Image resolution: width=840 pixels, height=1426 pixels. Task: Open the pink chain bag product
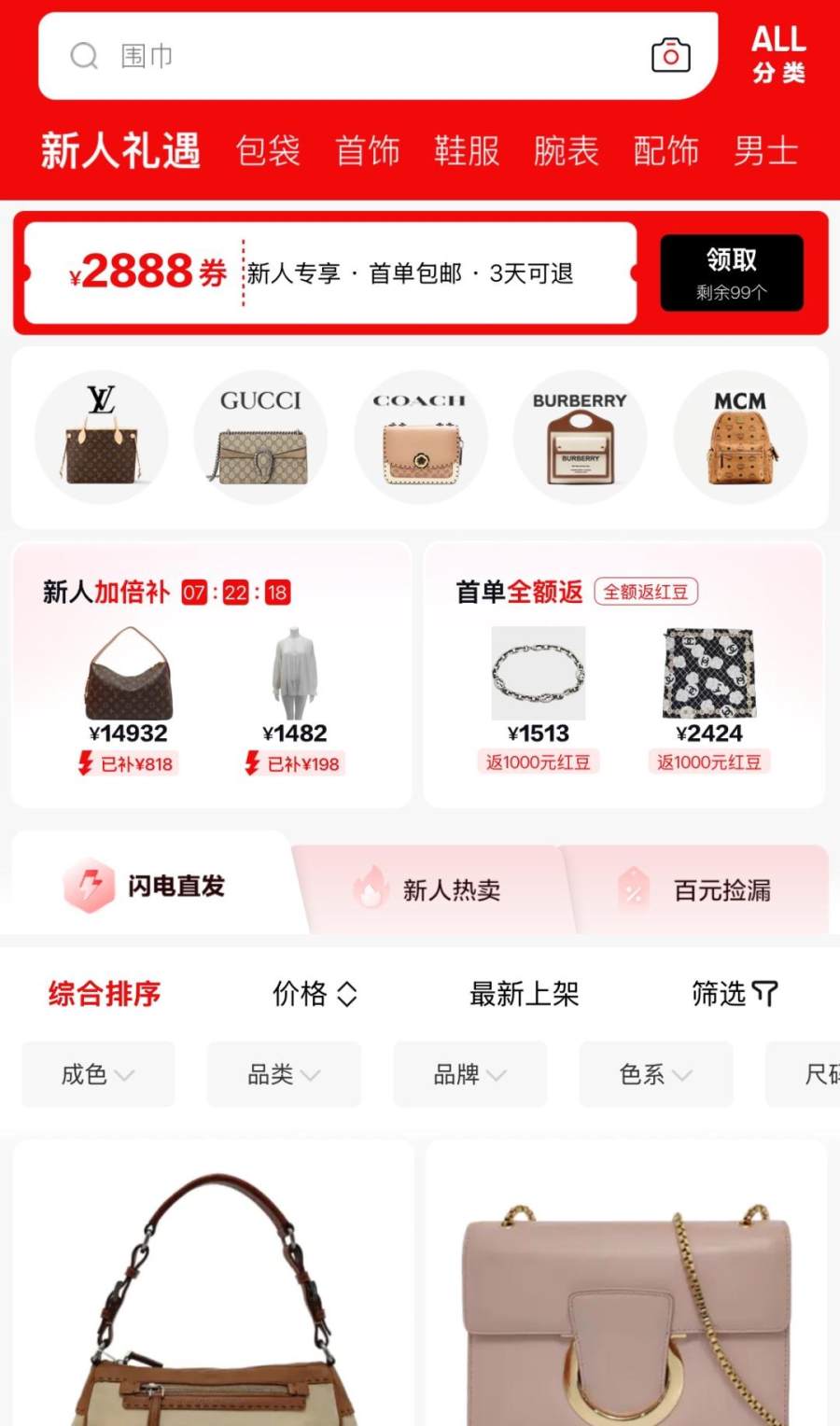click(x=626, y=1307)
